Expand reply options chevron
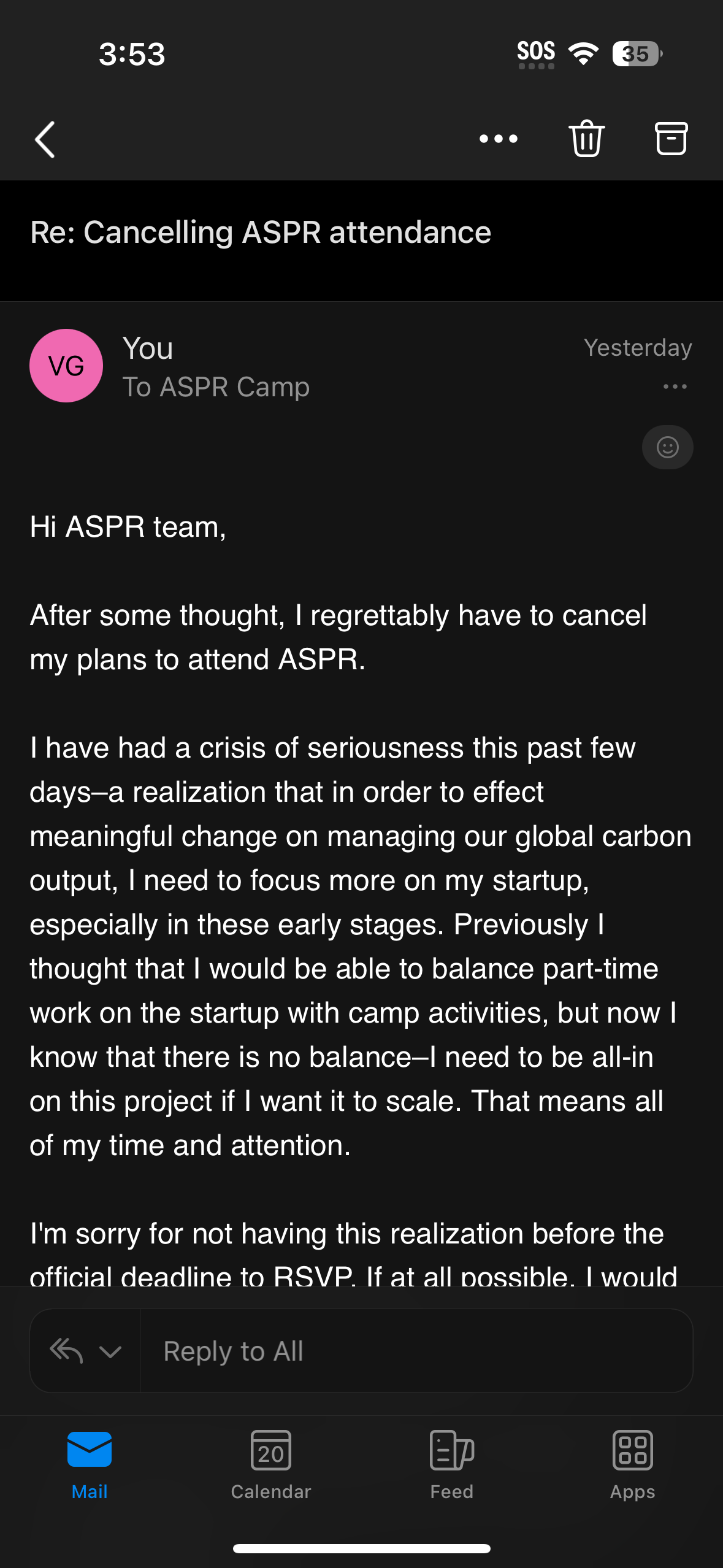Screen dimensions: 723x1568 point(110,1351)
